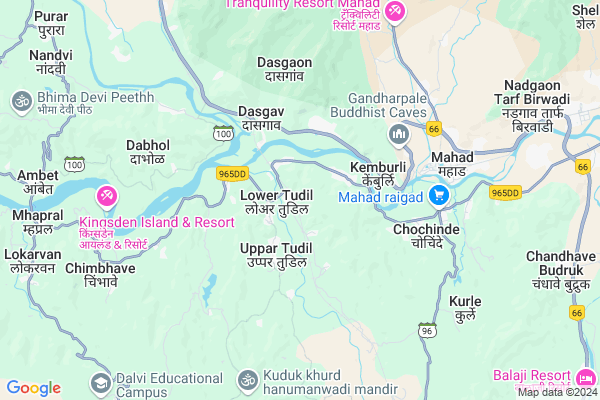Image resolution: width=600 pixels, height=400 pixels.
Task: Tap Kuduk khurd hanumanwadi mandir marker
Action: pyautogui.click(x=247, y=380)
